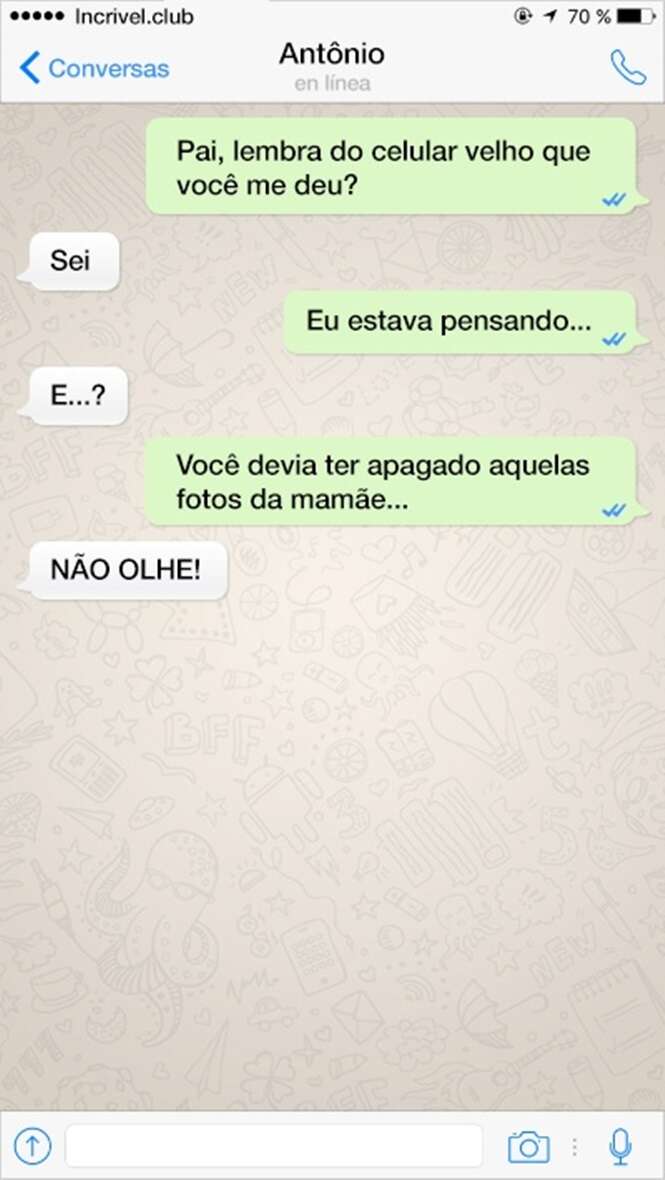Focus the message text field

click(274, 1145)
